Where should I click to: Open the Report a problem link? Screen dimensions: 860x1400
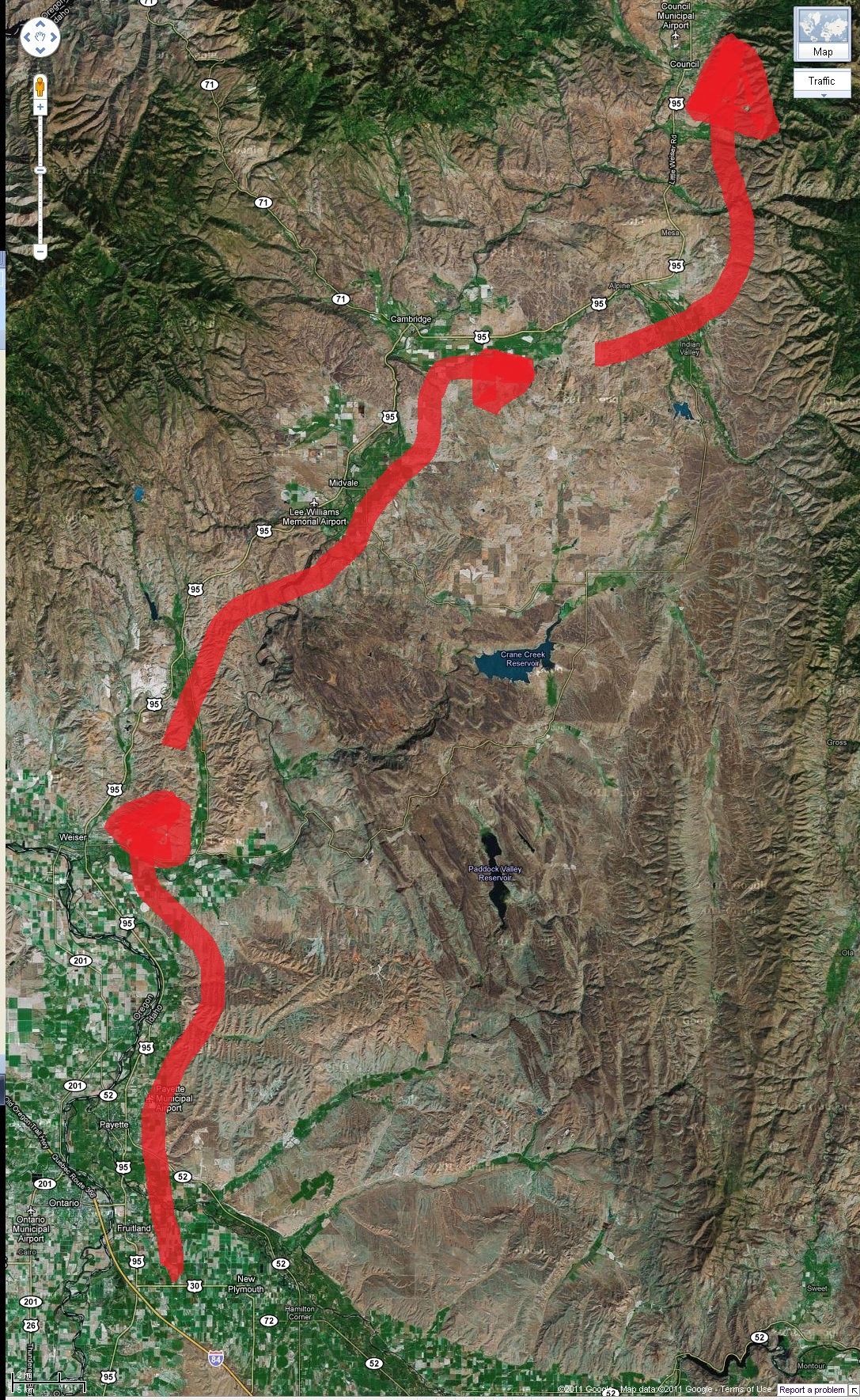point(813,1390)
